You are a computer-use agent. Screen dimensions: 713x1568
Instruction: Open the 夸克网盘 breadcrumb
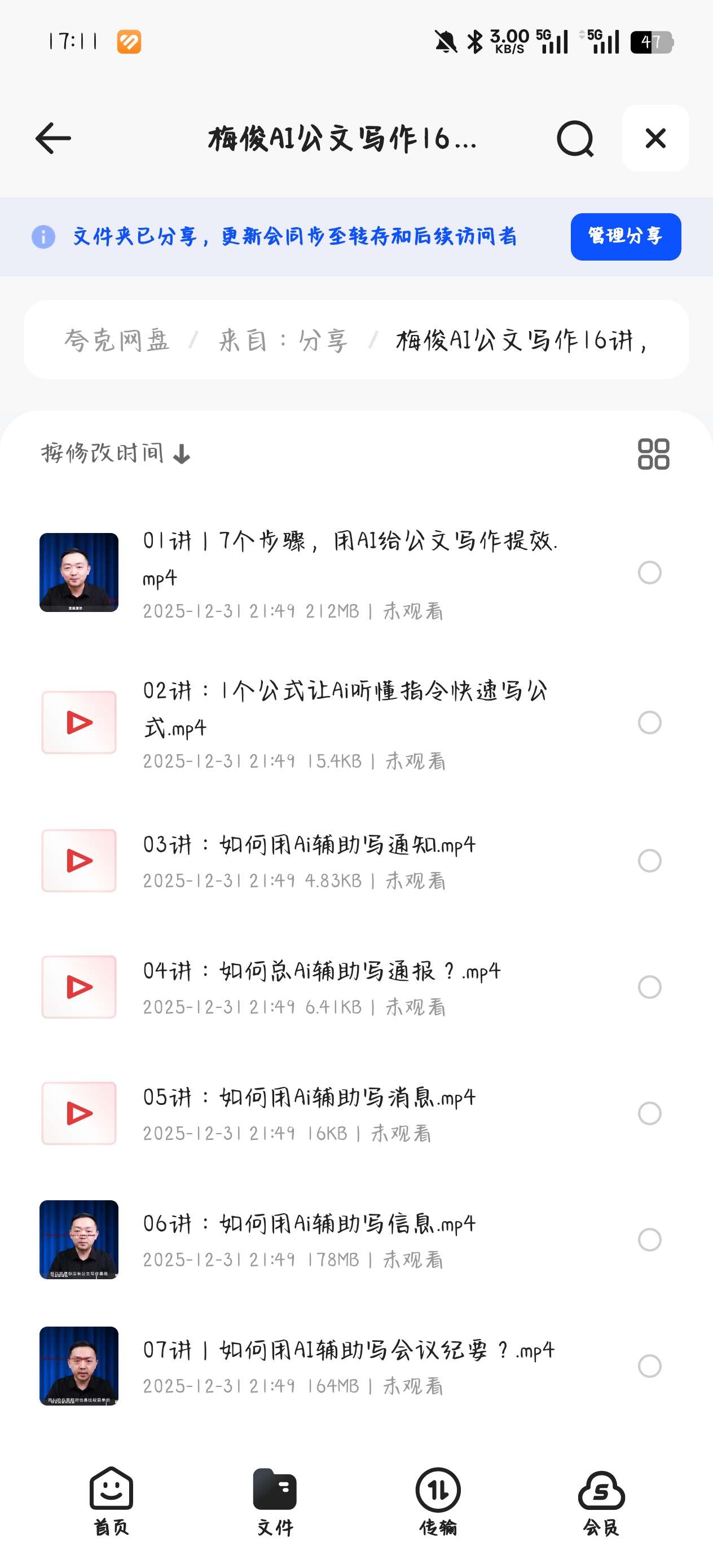click(117, 340)
